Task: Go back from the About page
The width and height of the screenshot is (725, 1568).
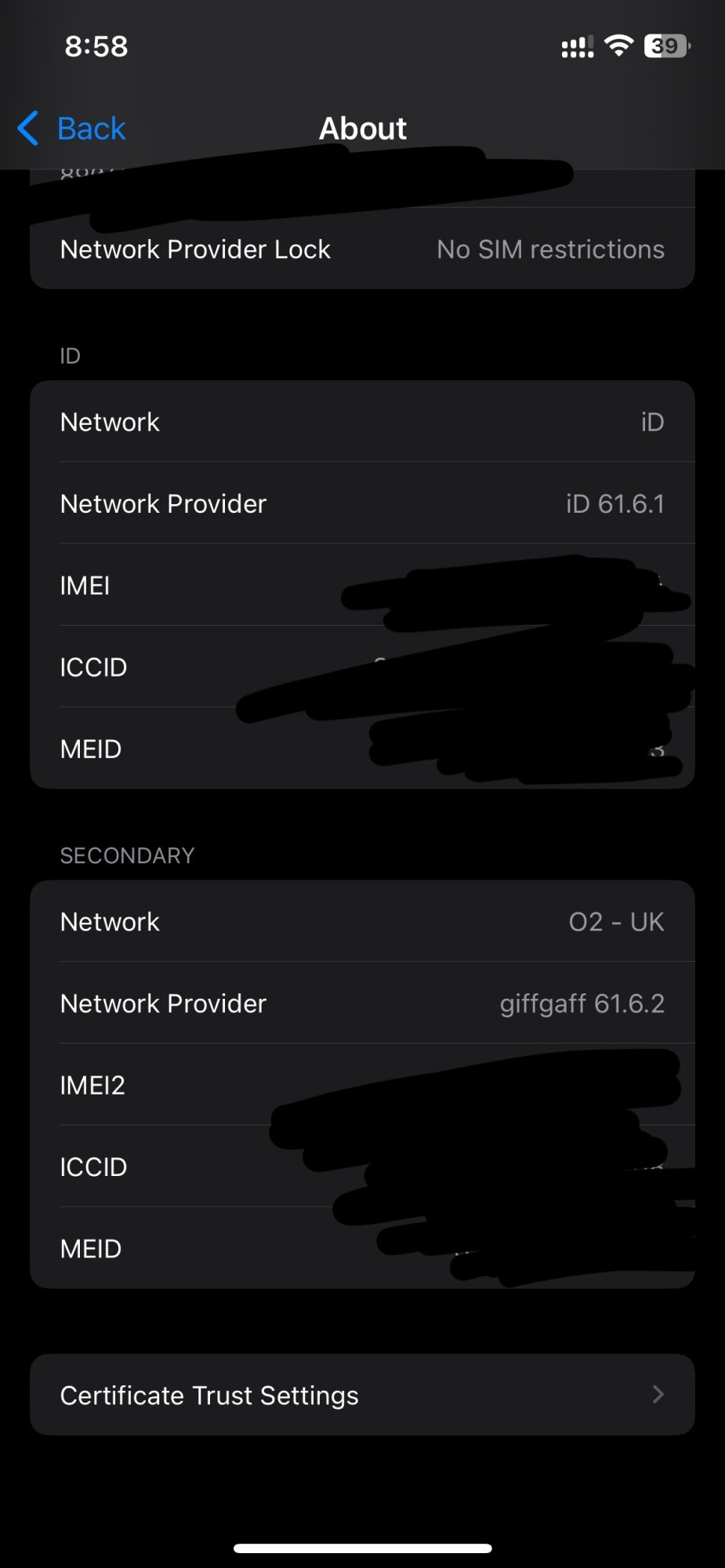Action: pos(72,129)
